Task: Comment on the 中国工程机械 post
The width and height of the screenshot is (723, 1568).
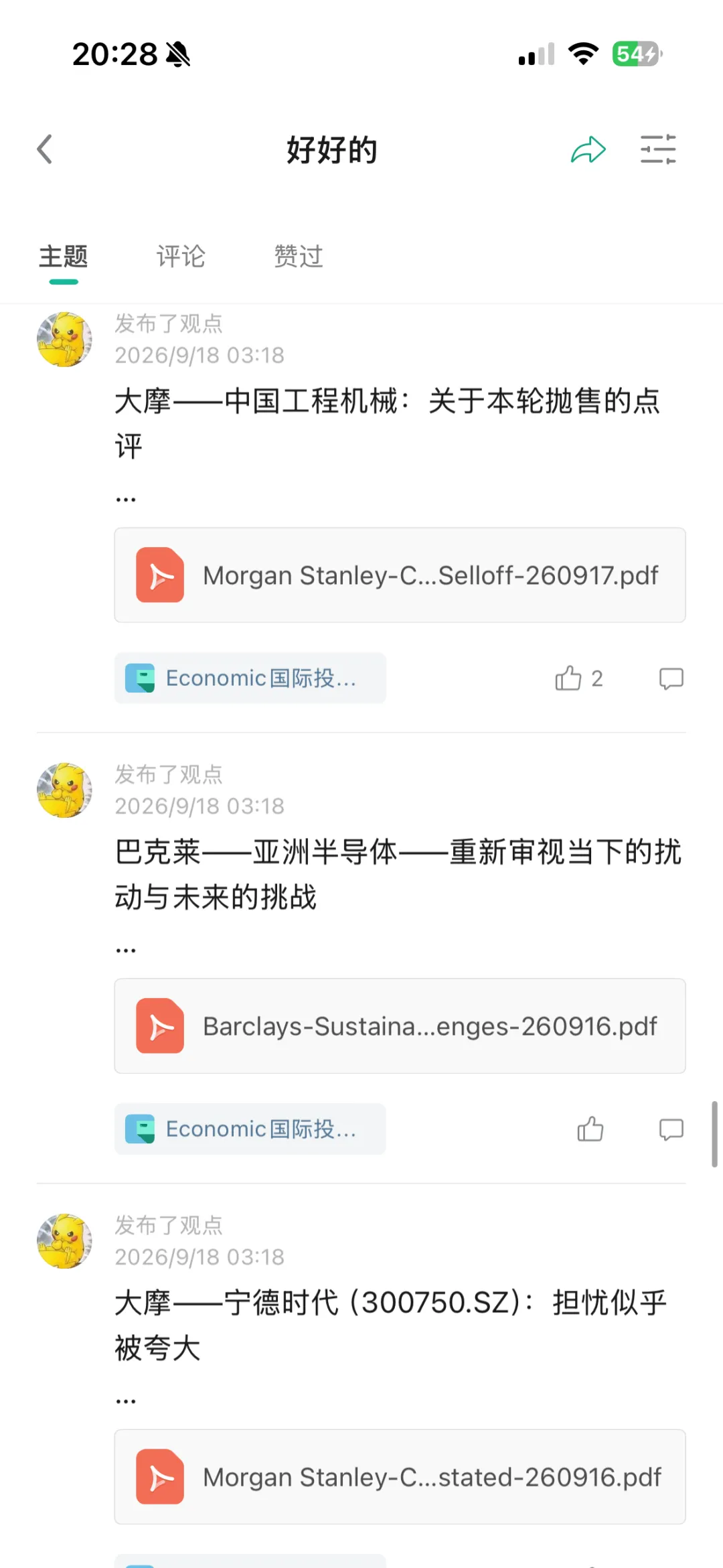Action: tap(671, 679)
